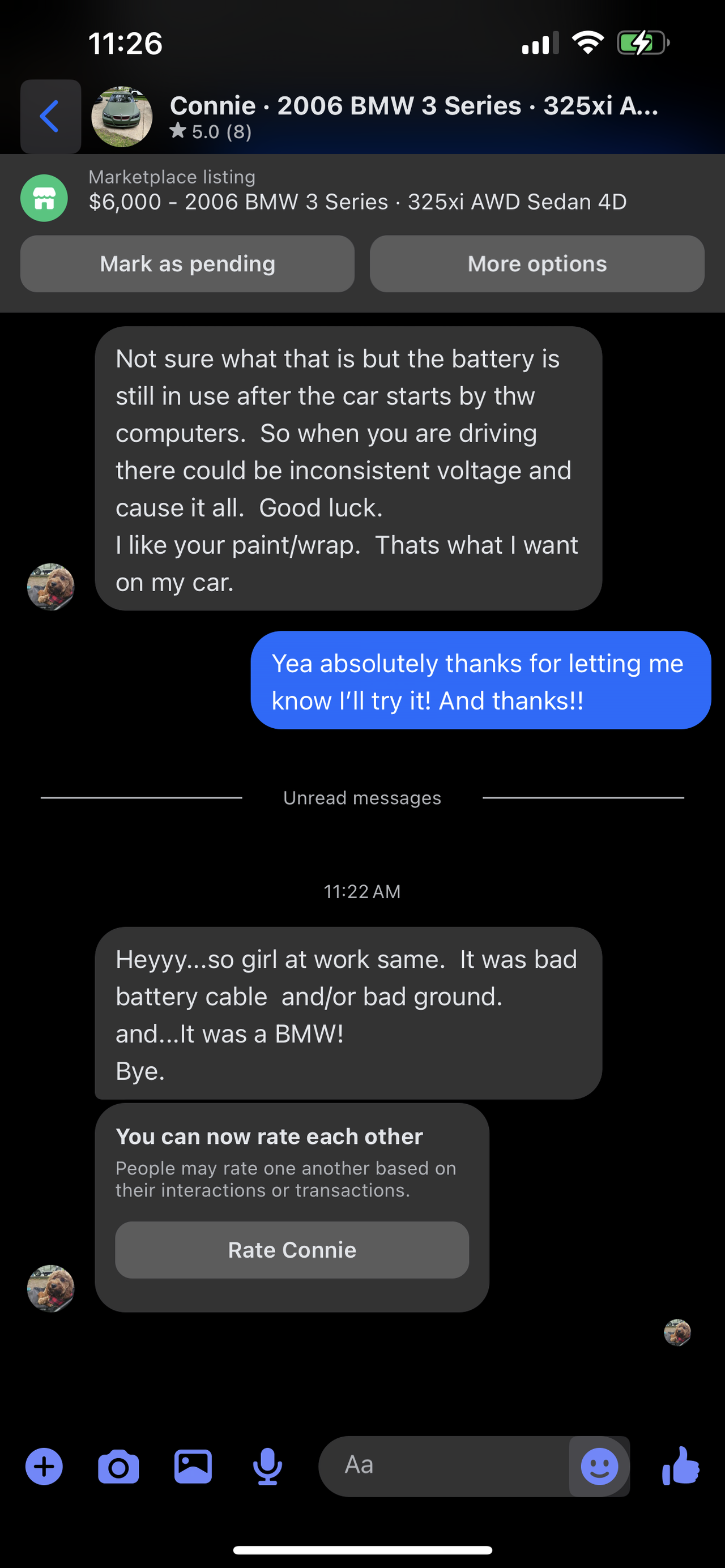Launch the camera to take a photo

pyautogui.click(x=118, y=1466)
